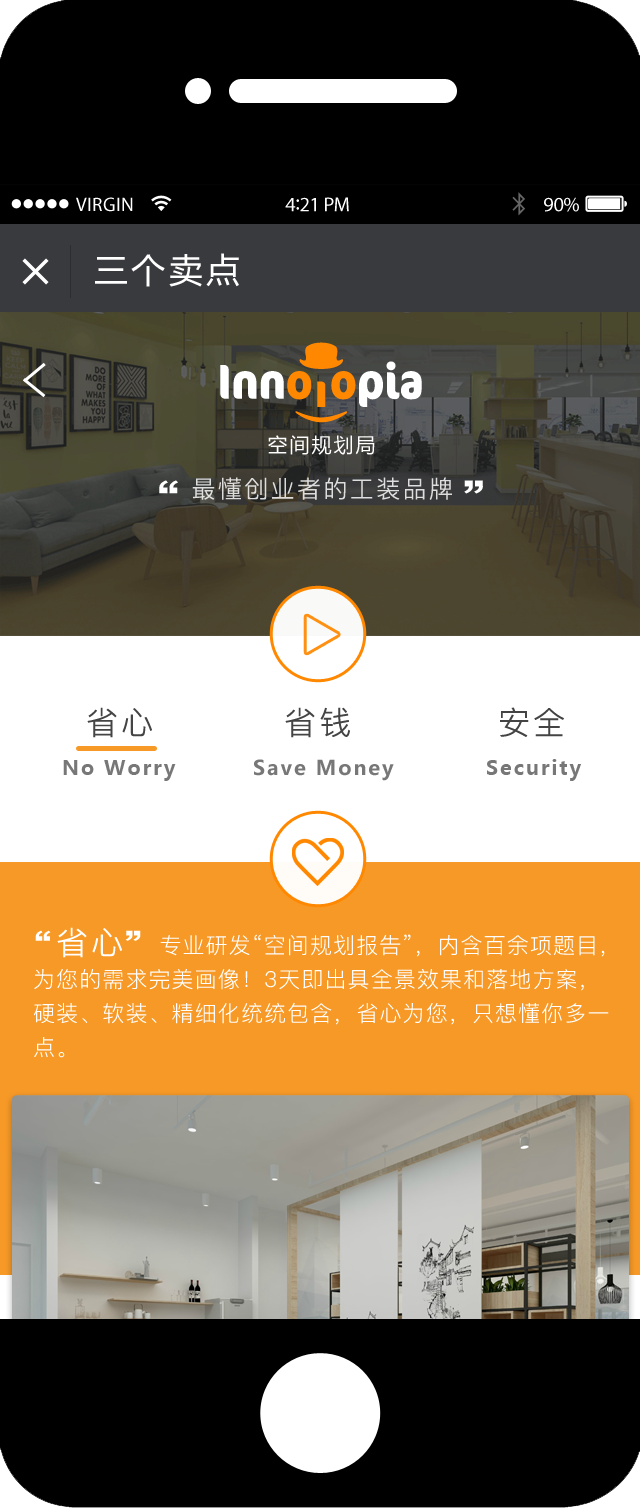Play the Innotopia intro video
Viewport: 640px width, 1508px height.
click(x=318, y=634)
